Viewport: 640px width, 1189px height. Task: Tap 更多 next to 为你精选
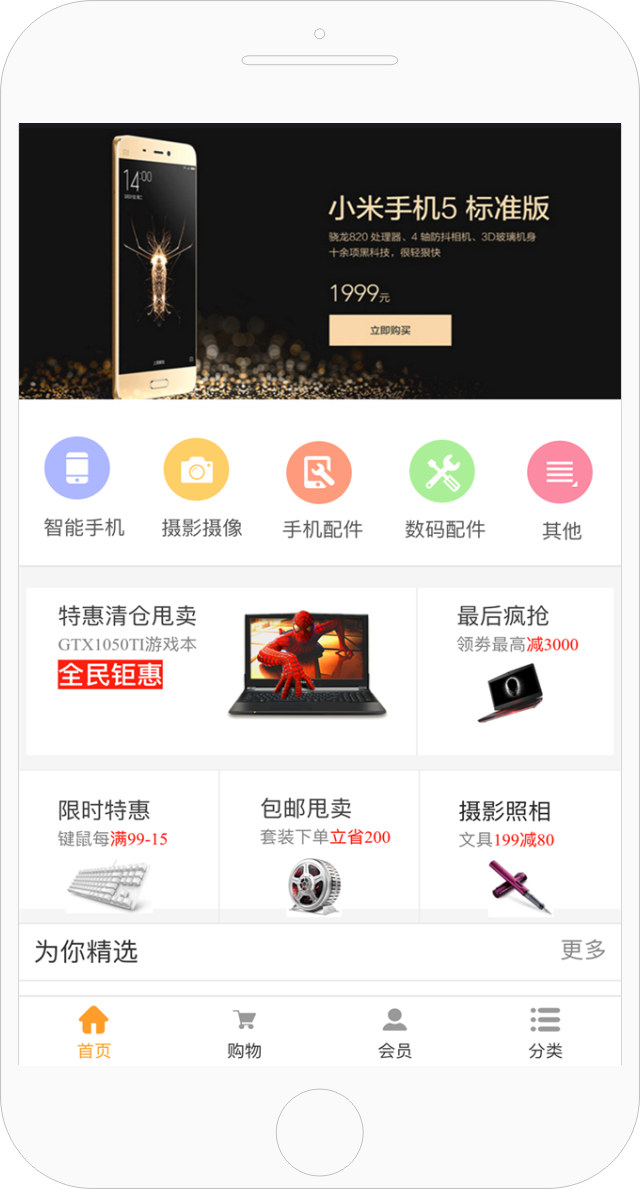pos(583,950)
